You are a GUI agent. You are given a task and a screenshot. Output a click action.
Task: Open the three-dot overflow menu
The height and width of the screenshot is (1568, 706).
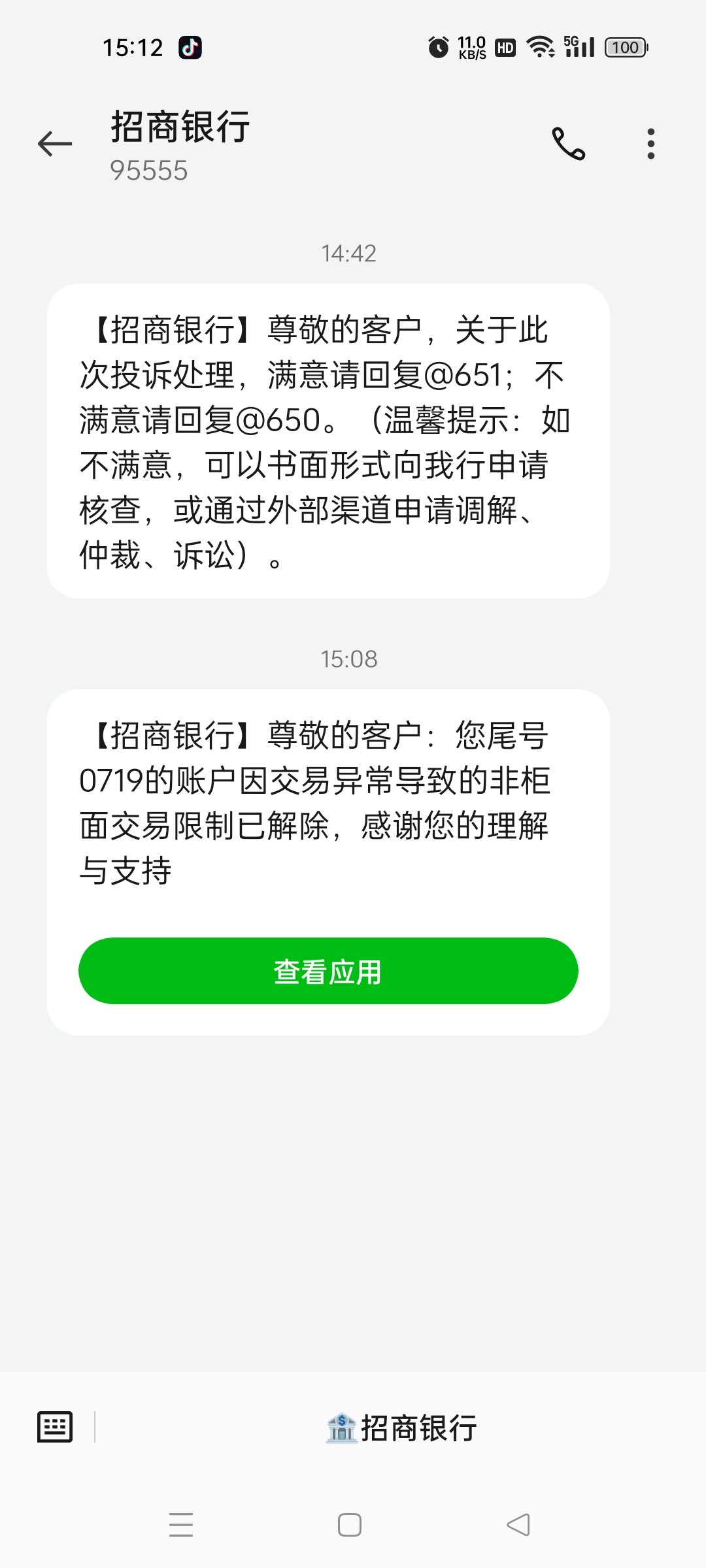[x=650, y=144]
